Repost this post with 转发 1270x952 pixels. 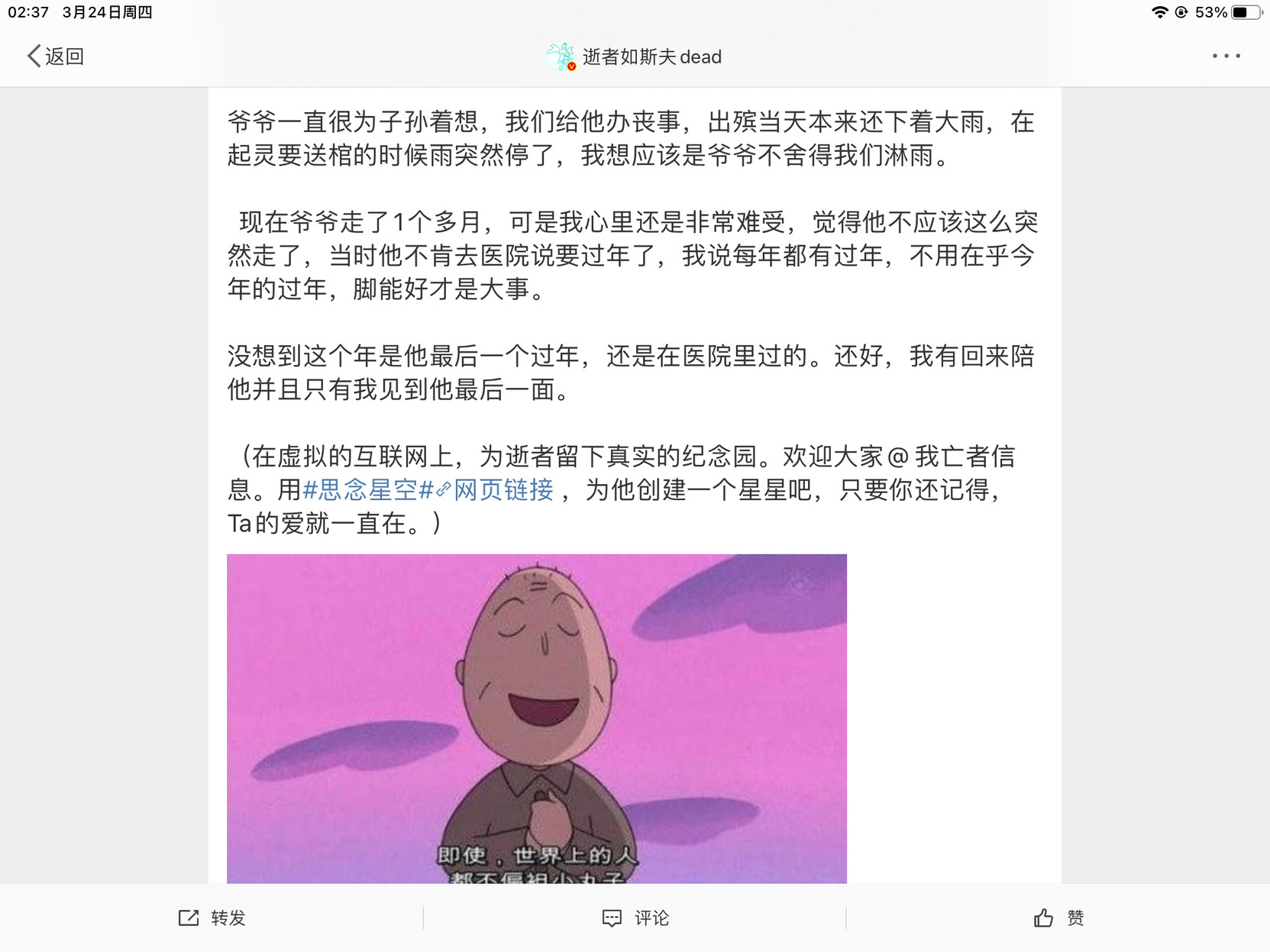(x=212, y=918)
